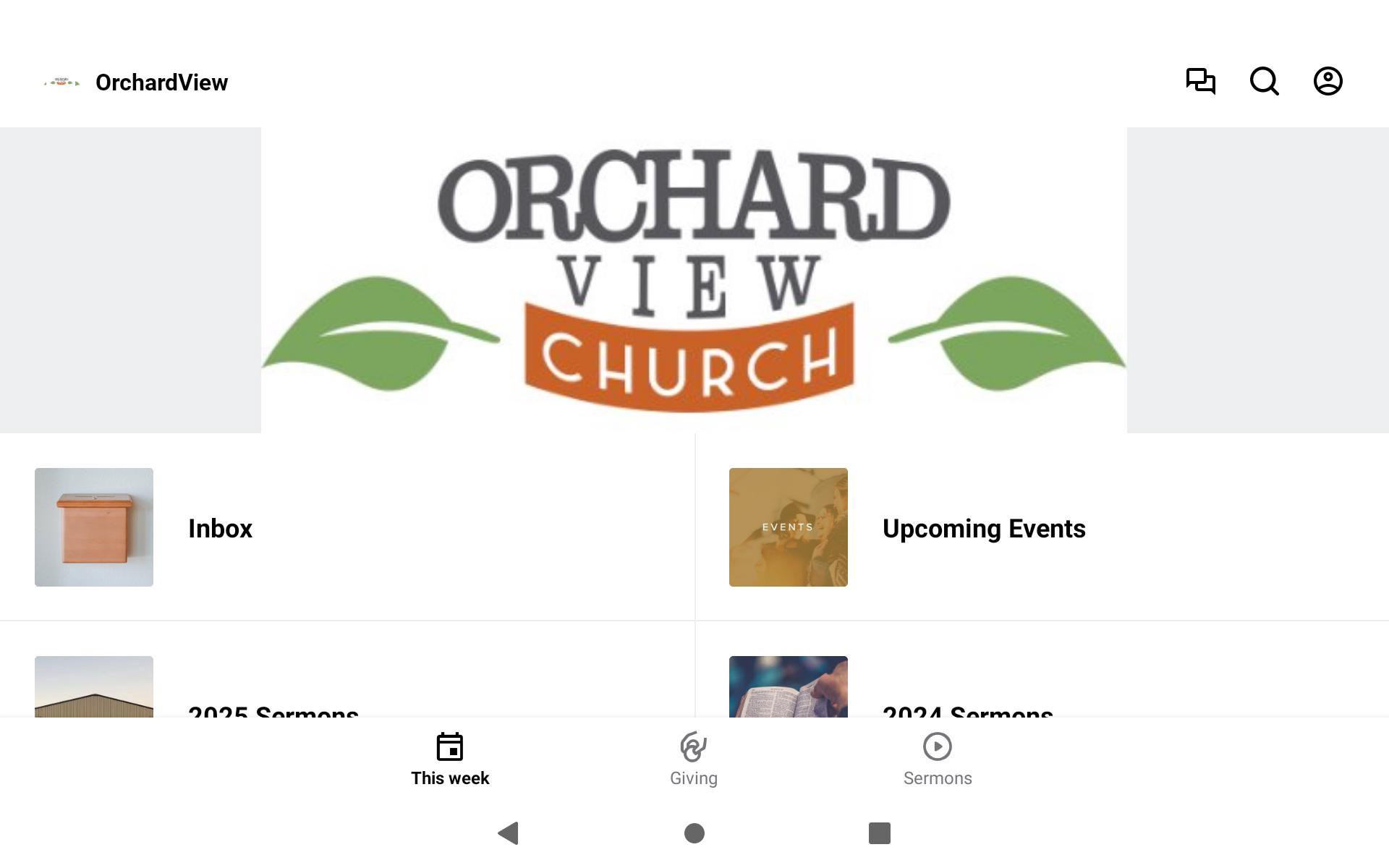Screen dimensions: 1389x868
Task: Go back with the system back button
Action: click(x=509, y=833)
